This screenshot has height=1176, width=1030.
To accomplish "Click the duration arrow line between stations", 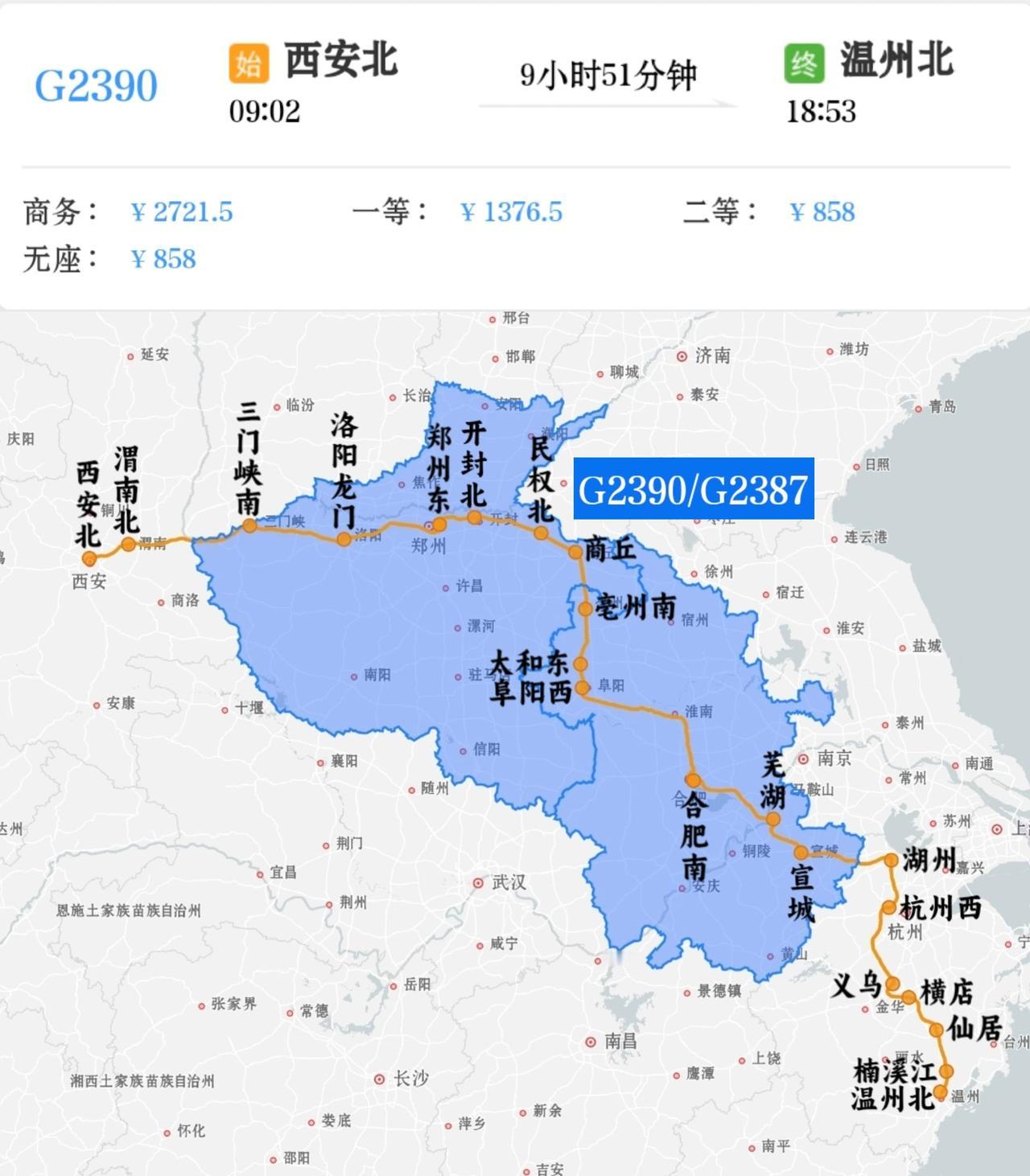I will (x=605, y=102).
